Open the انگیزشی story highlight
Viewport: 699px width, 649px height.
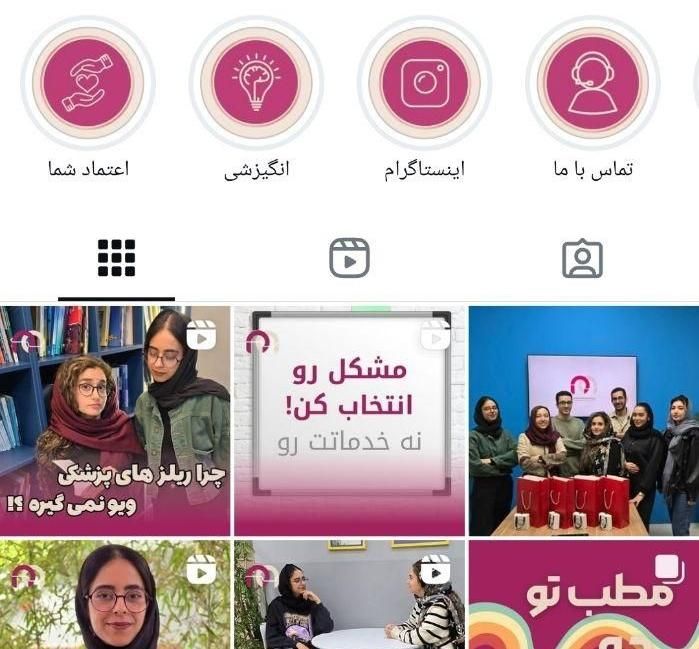pyautogui.click(x=256, y=82)
